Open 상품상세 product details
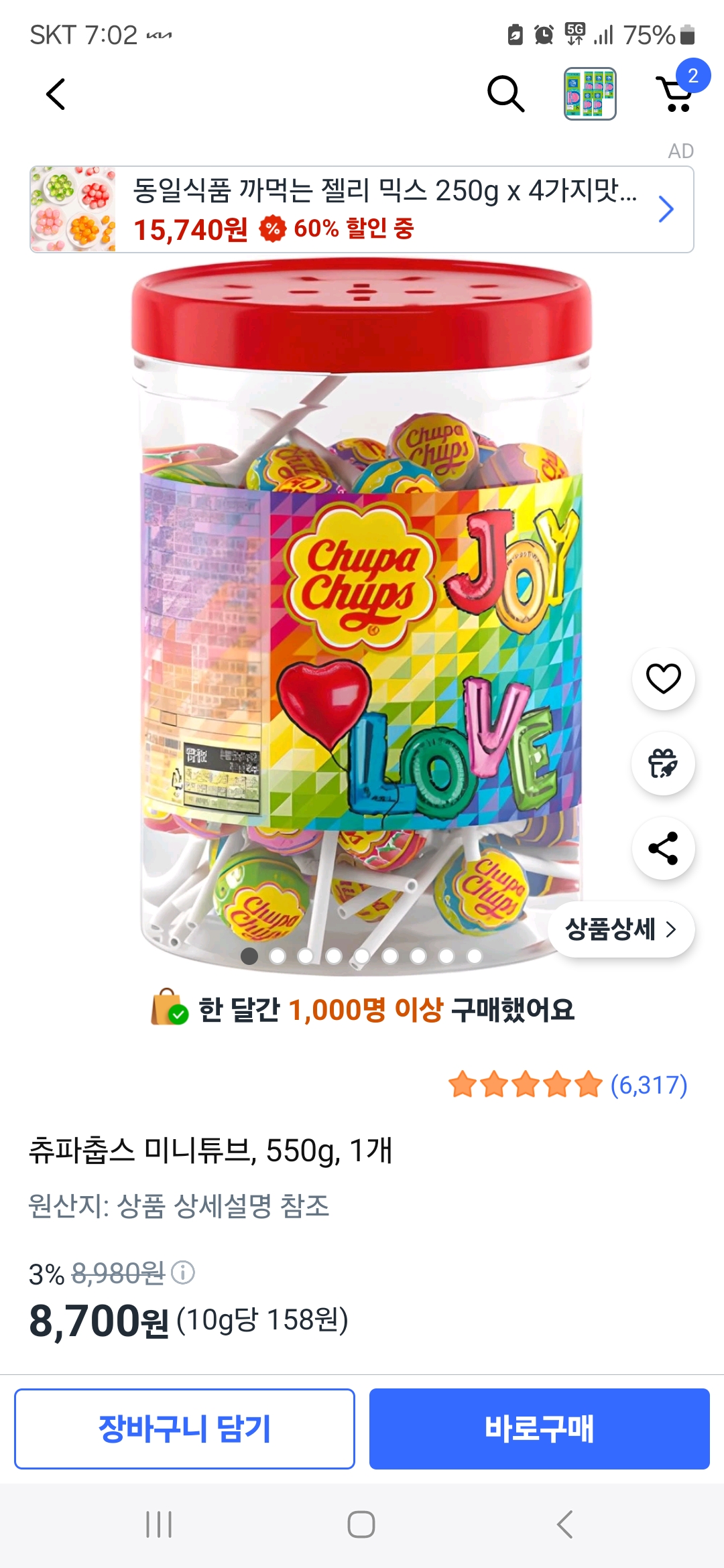This screenshot has width=724, height=1568. (621, 929)
